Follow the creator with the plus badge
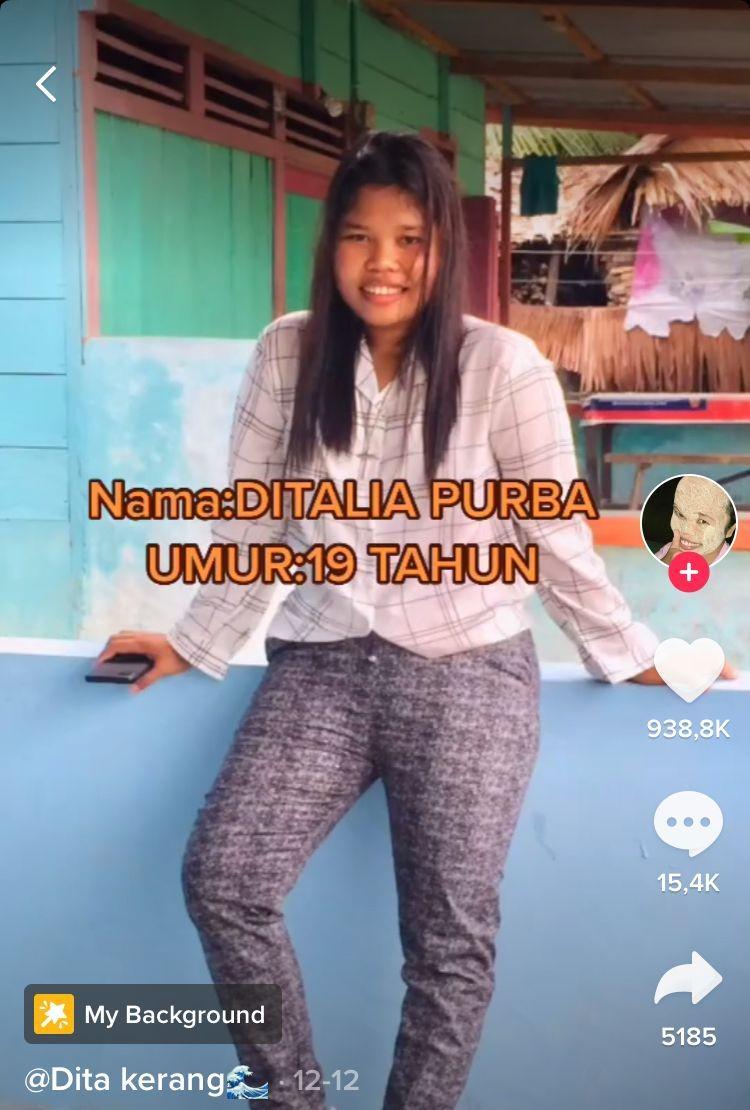Image resolution: width=750 pixels, height=1110 pixels. coord(688,572)
